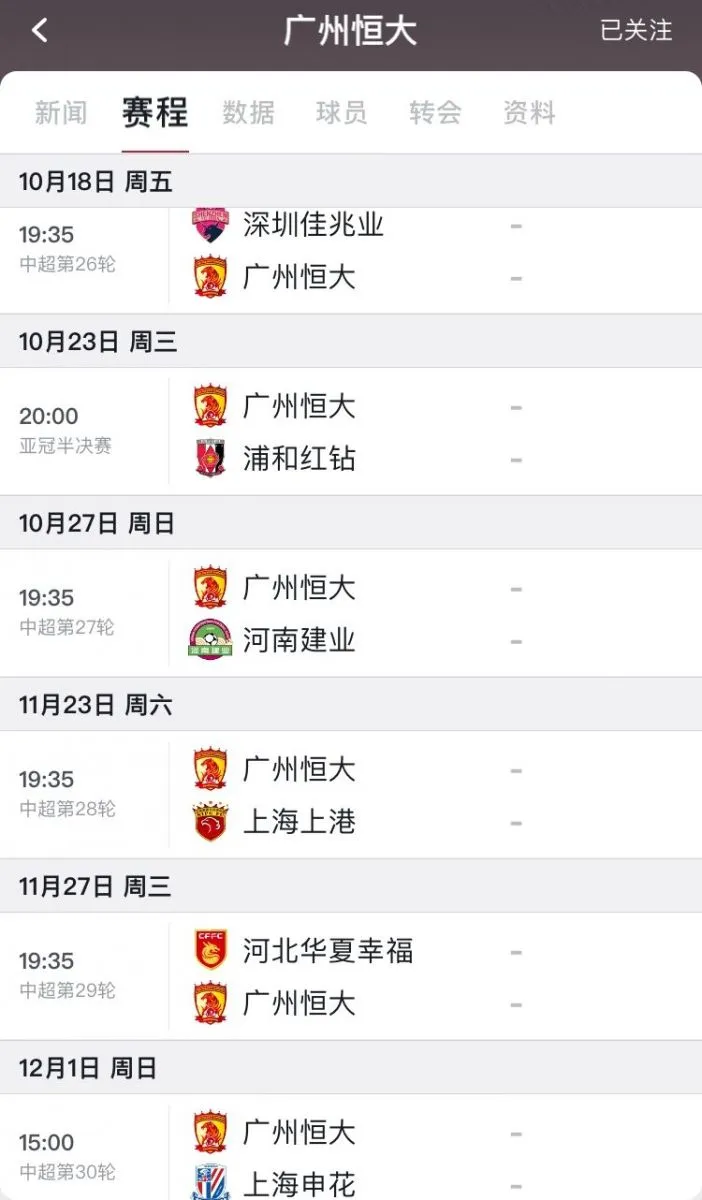Screen dimensions: 702x1200
Task: View the 河北华夏幸福 round 29 match
Action: 351,976
